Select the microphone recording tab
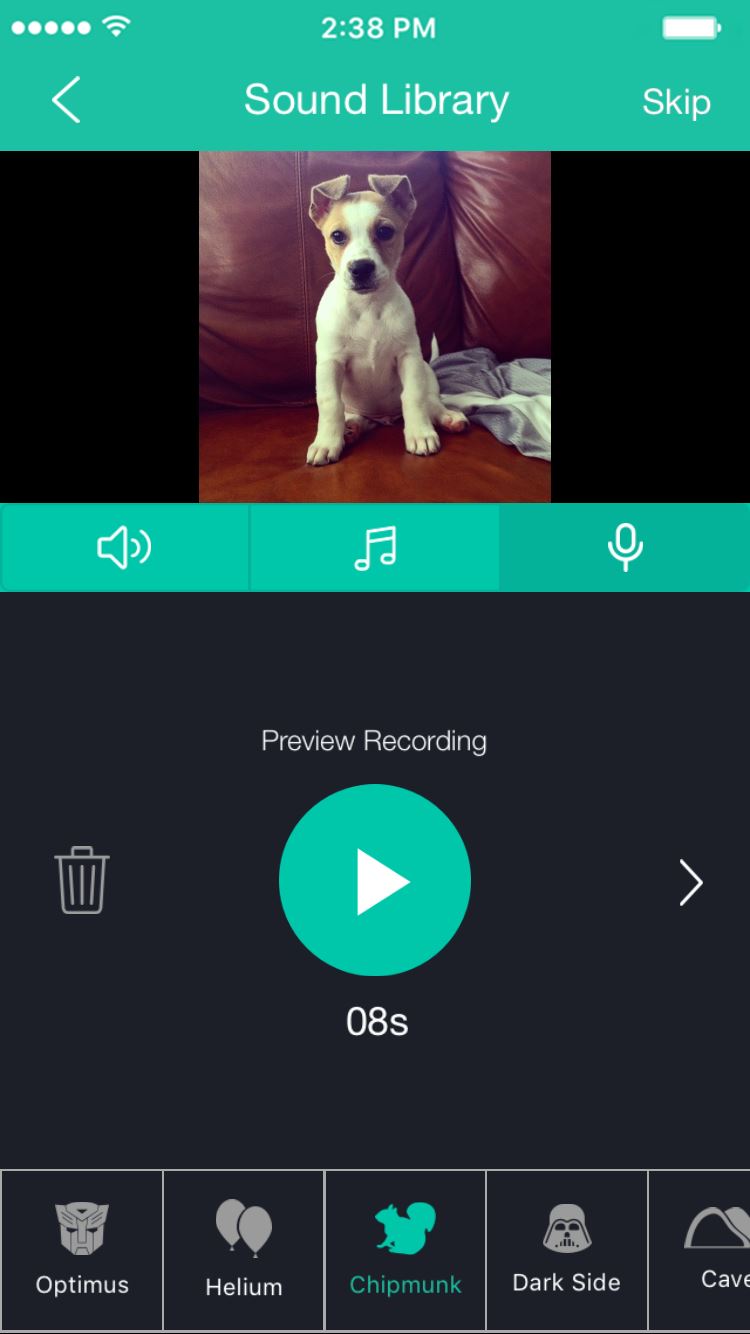750x1334 pixels. [625, 547]
